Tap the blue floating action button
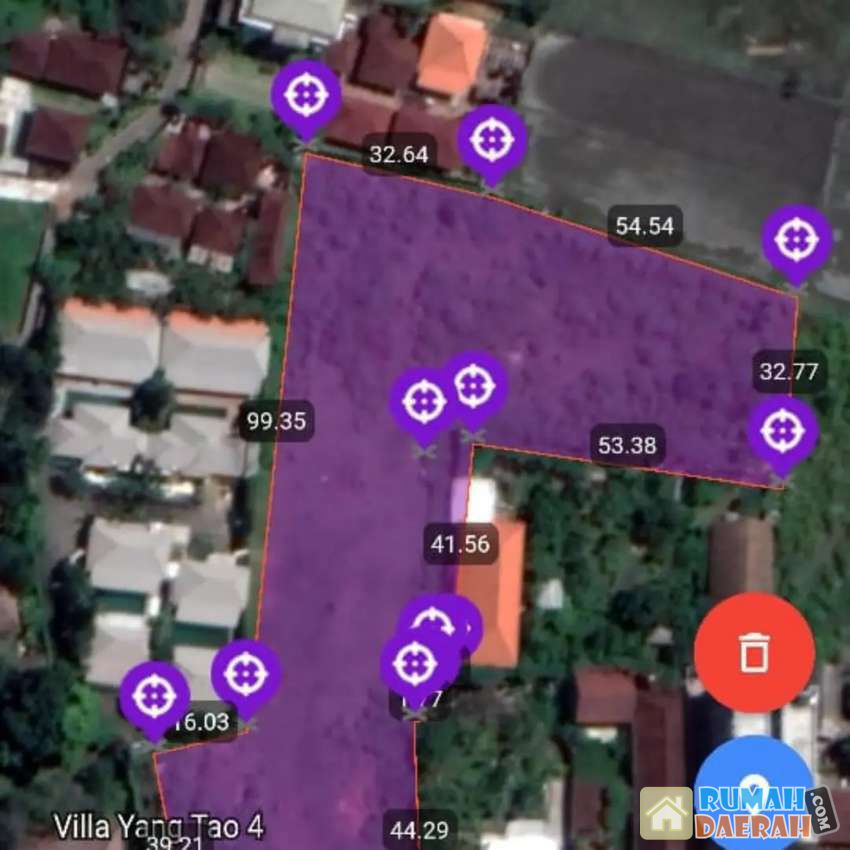 (755, 790)
